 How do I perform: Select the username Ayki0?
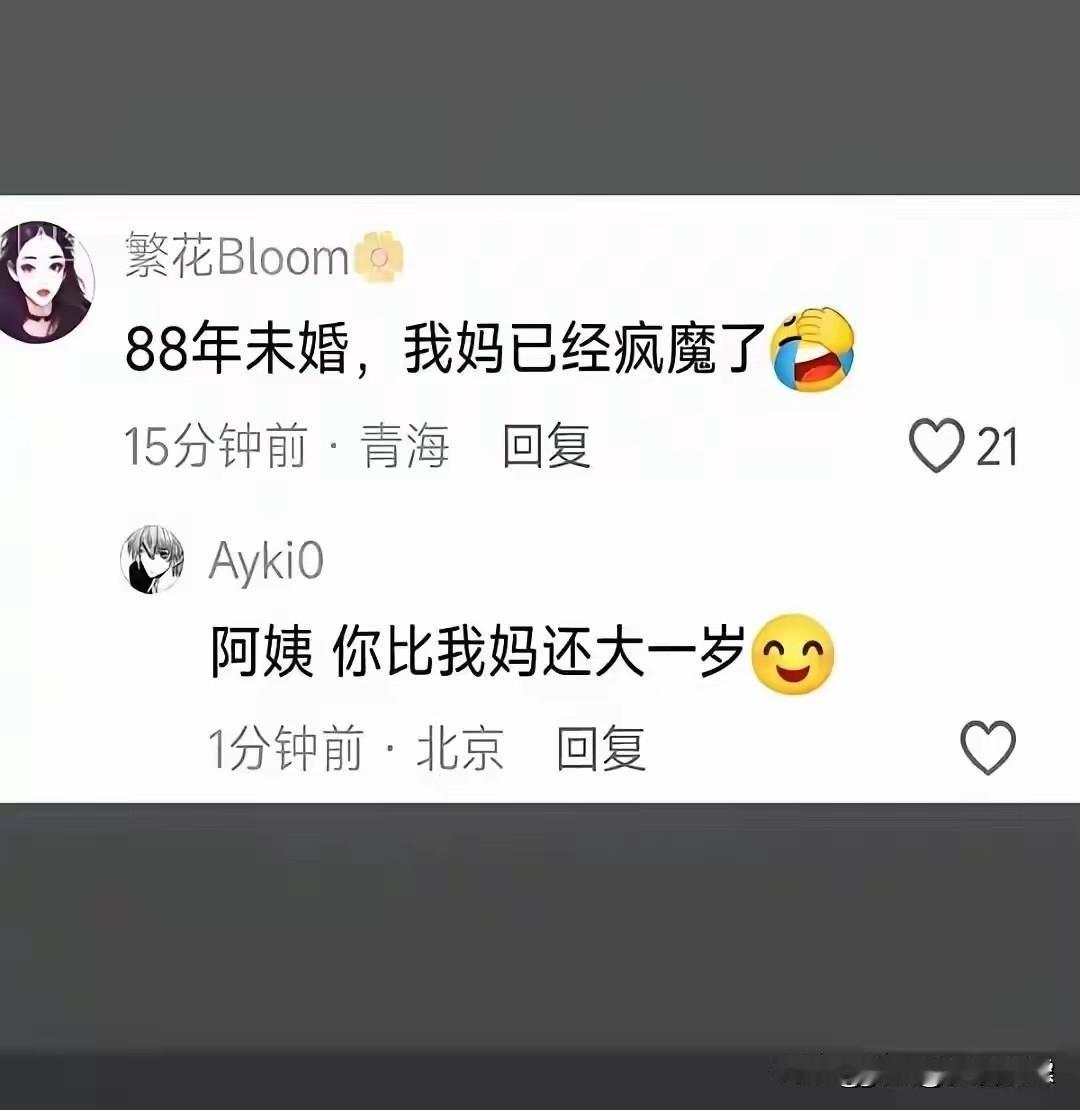pos(266,560)
